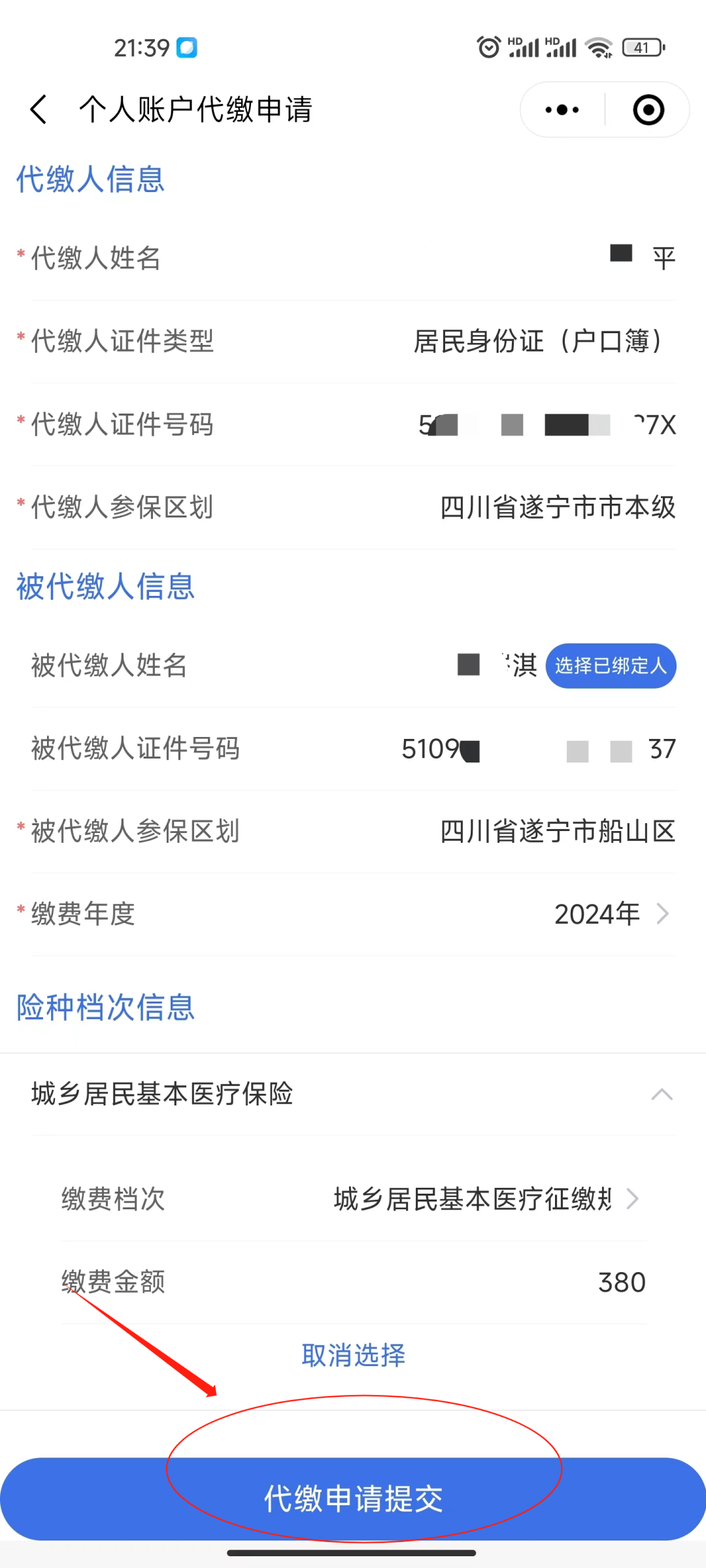Close the mini program with the circle icon

point(648,110)
